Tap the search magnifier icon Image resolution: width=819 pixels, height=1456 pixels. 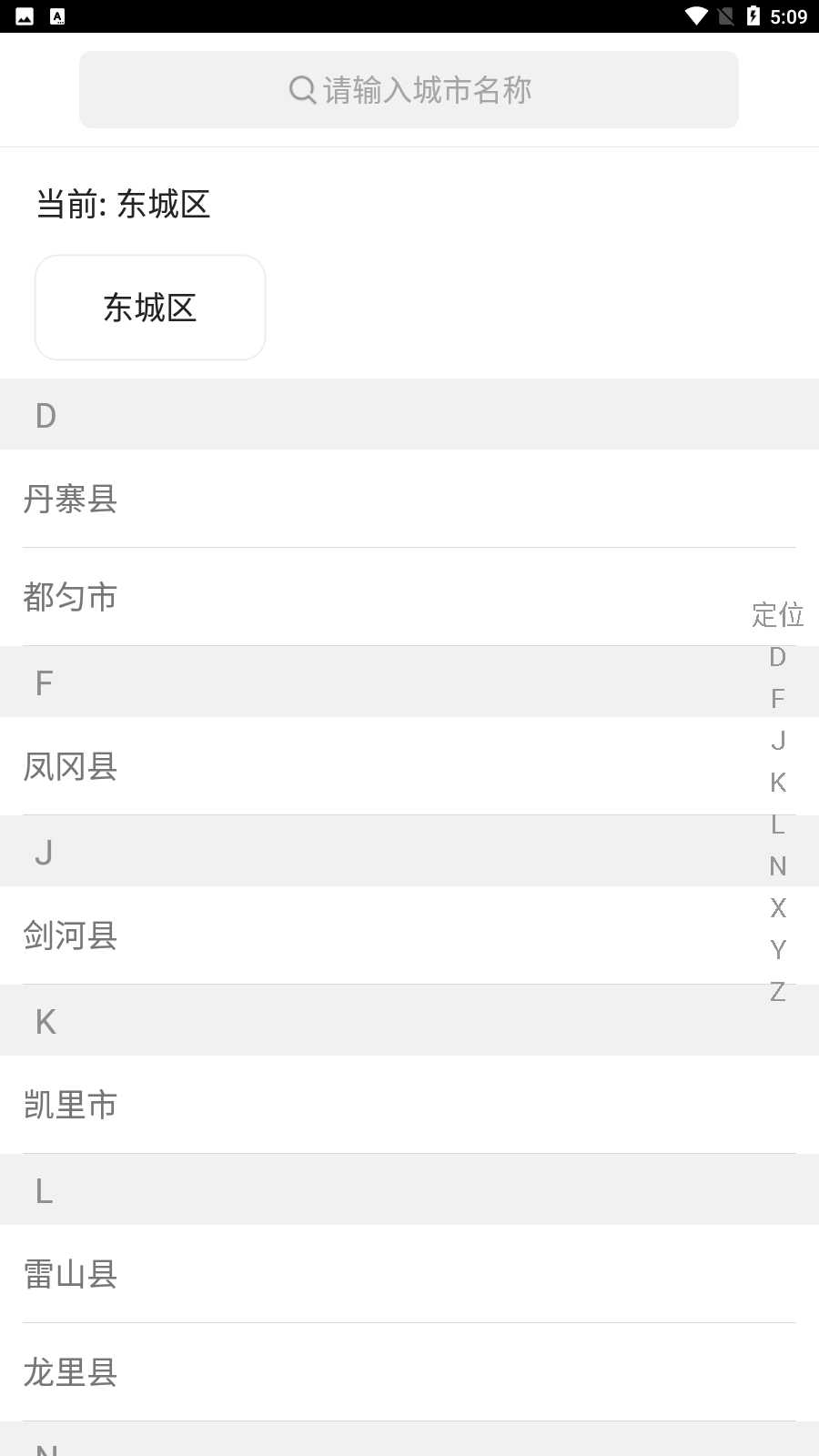point(300,89)
